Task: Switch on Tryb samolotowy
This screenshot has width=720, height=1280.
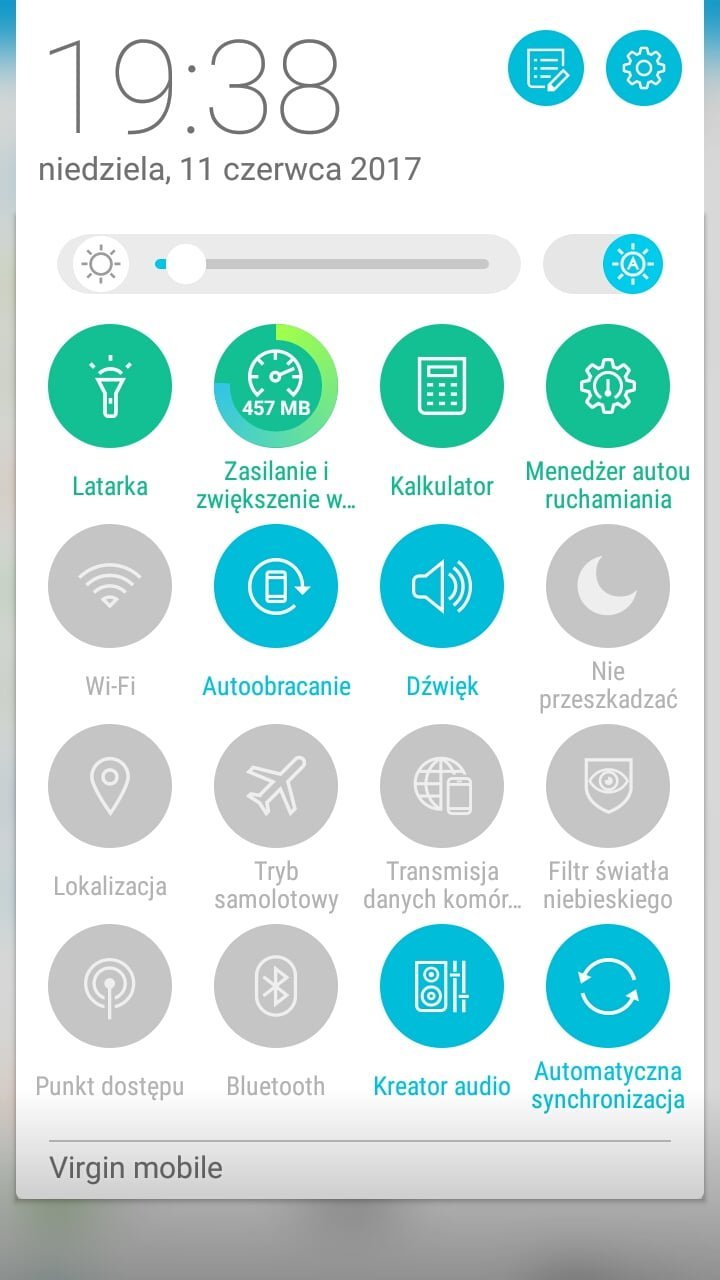Action: pyautogui.click(x=276, y=786)
